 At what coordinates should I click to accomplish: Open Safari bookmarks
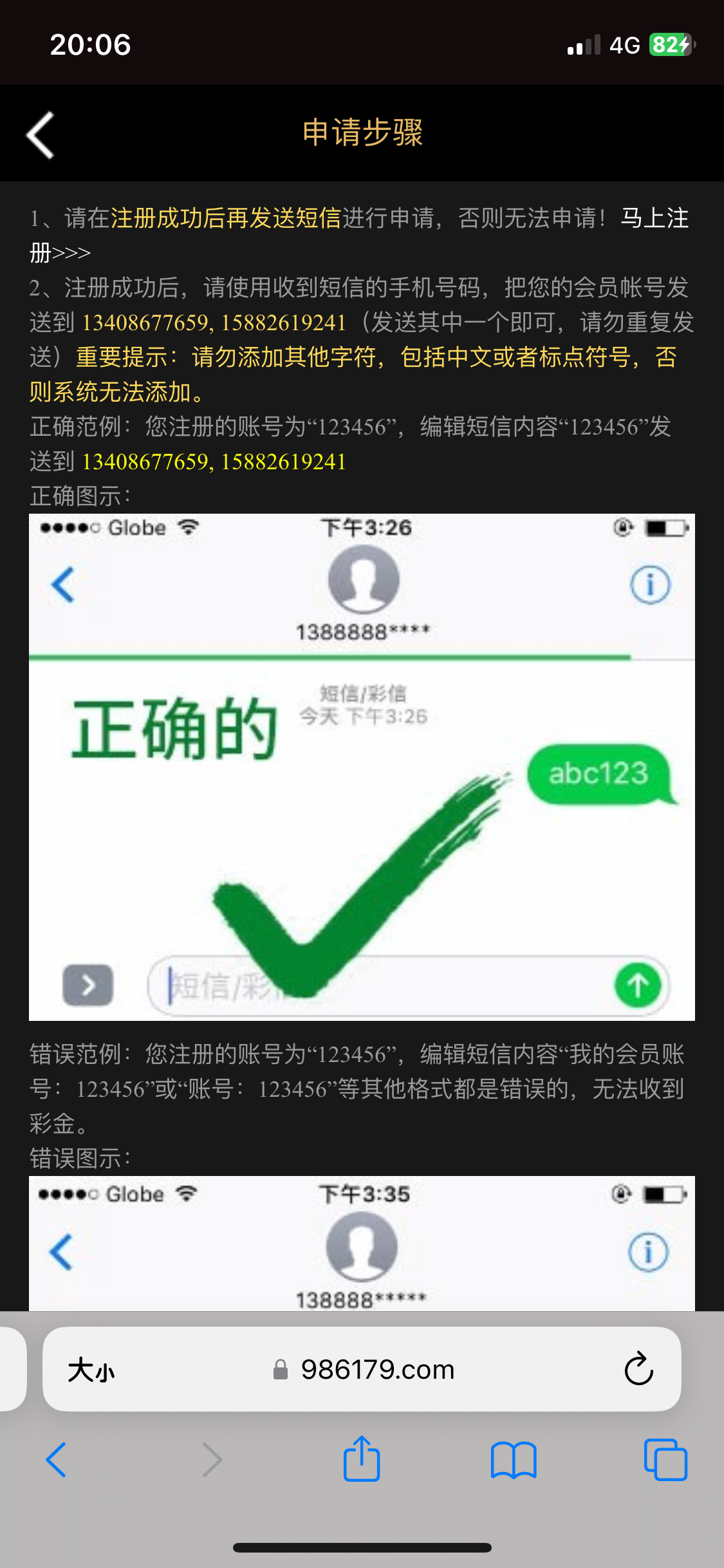pyautogui.click(x=513, y=1459)
